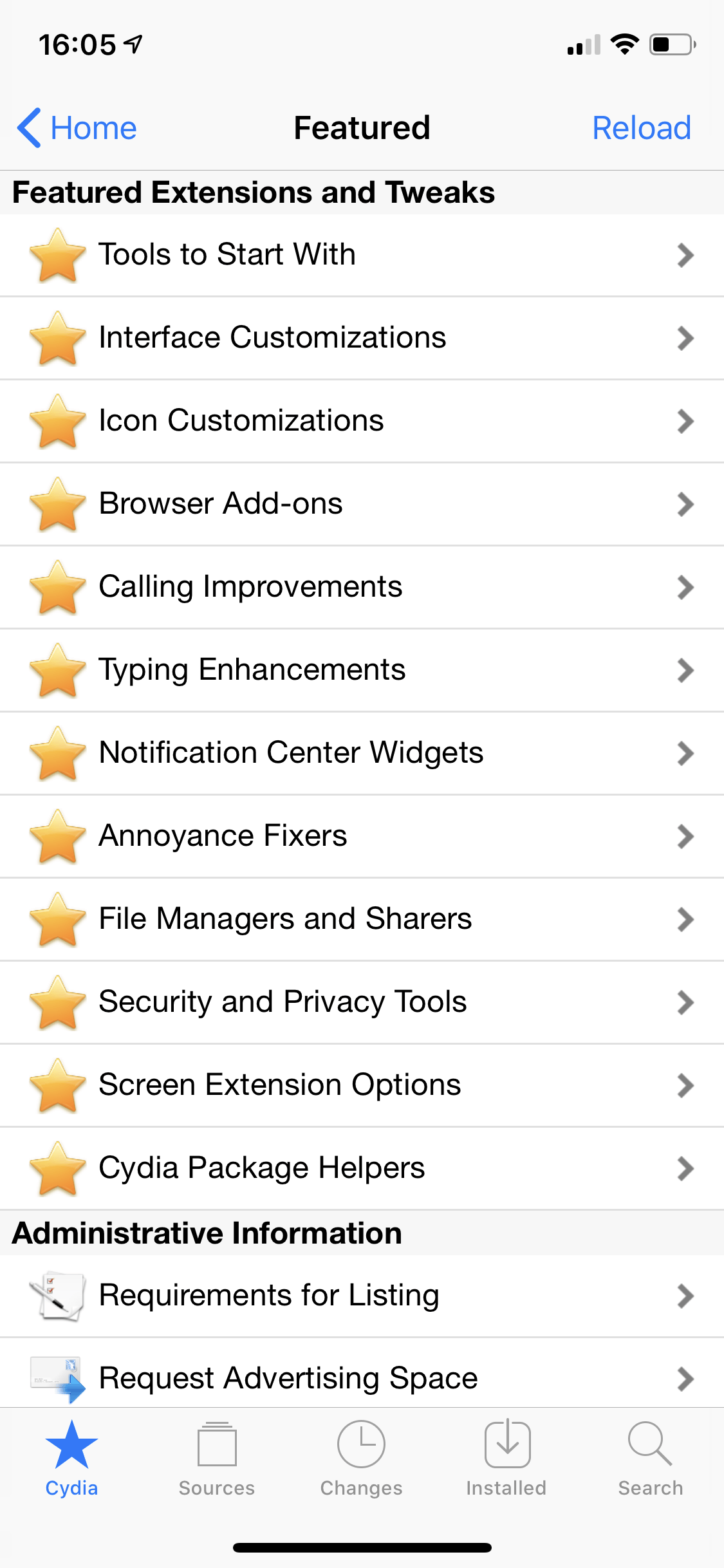Open Request Advertising Space
Screen dimensions: 724x1568
coord(362,1375)
